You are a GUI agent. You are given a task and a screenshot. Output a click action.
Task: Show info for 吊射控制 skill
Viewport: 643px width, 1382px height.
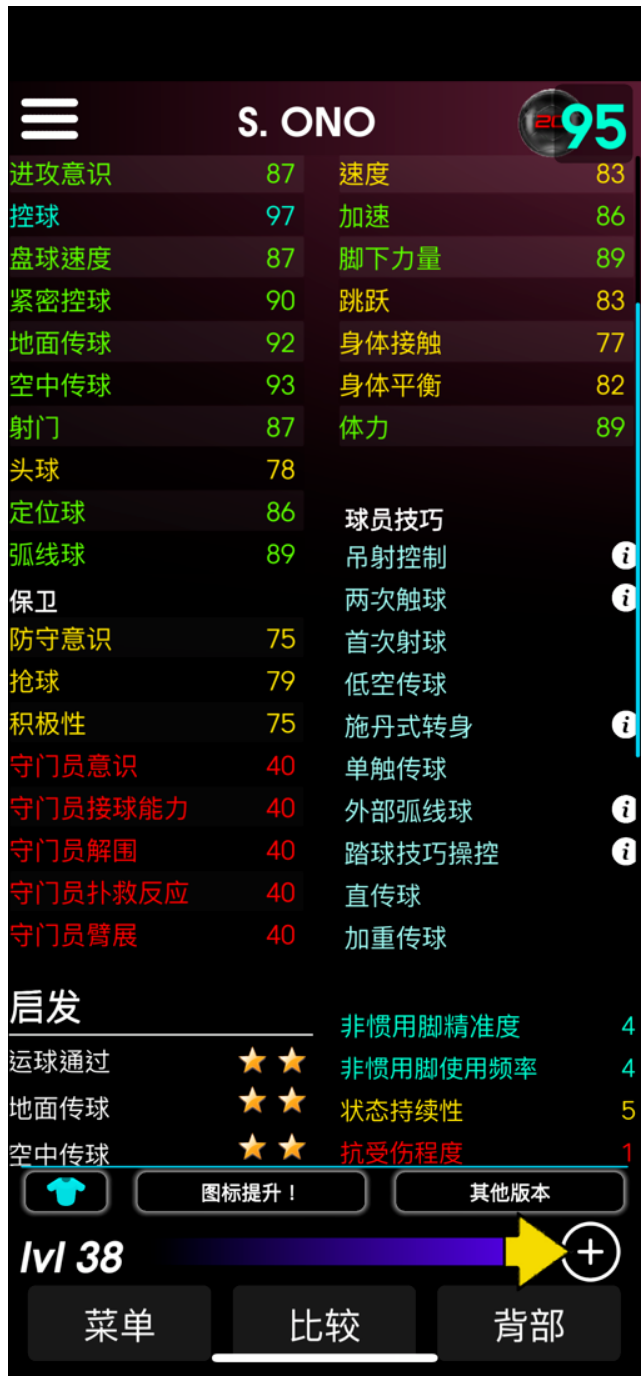pos(623,556)
